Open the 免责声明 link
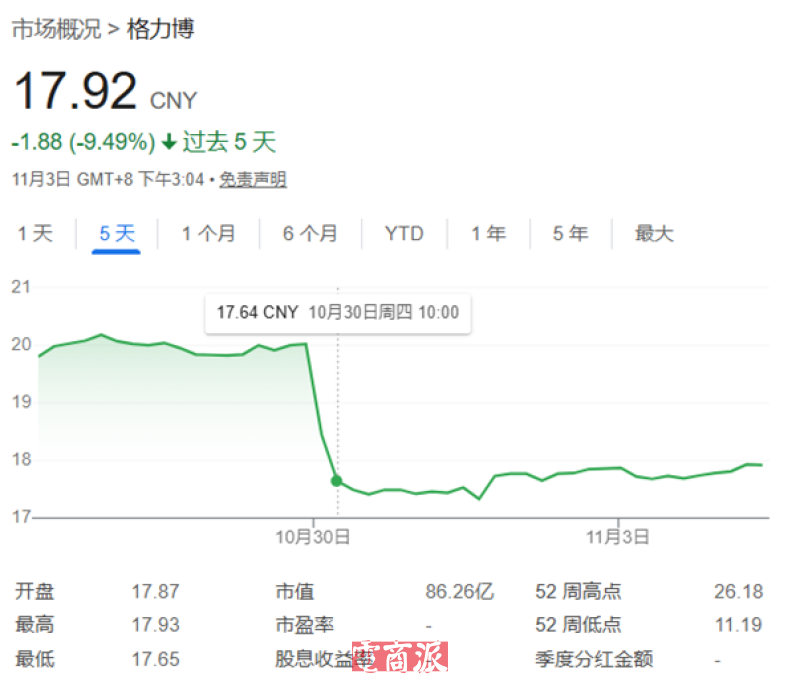Image resolution: width=800 pixels, height=694 pixels. click(x=252, y=180)
